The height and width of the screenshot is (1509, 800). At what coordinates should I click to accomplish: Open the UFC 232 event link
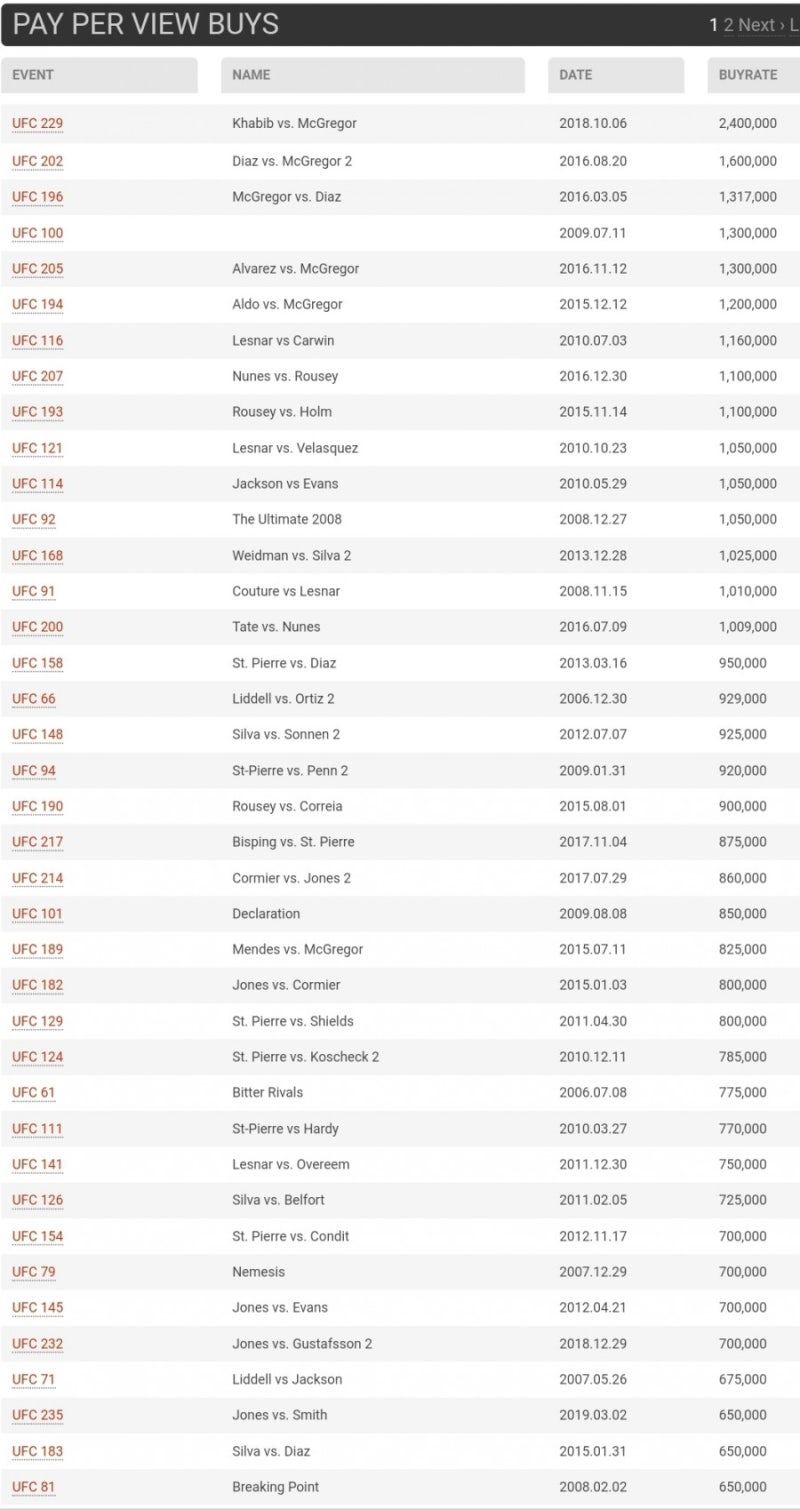(38, 1344)
